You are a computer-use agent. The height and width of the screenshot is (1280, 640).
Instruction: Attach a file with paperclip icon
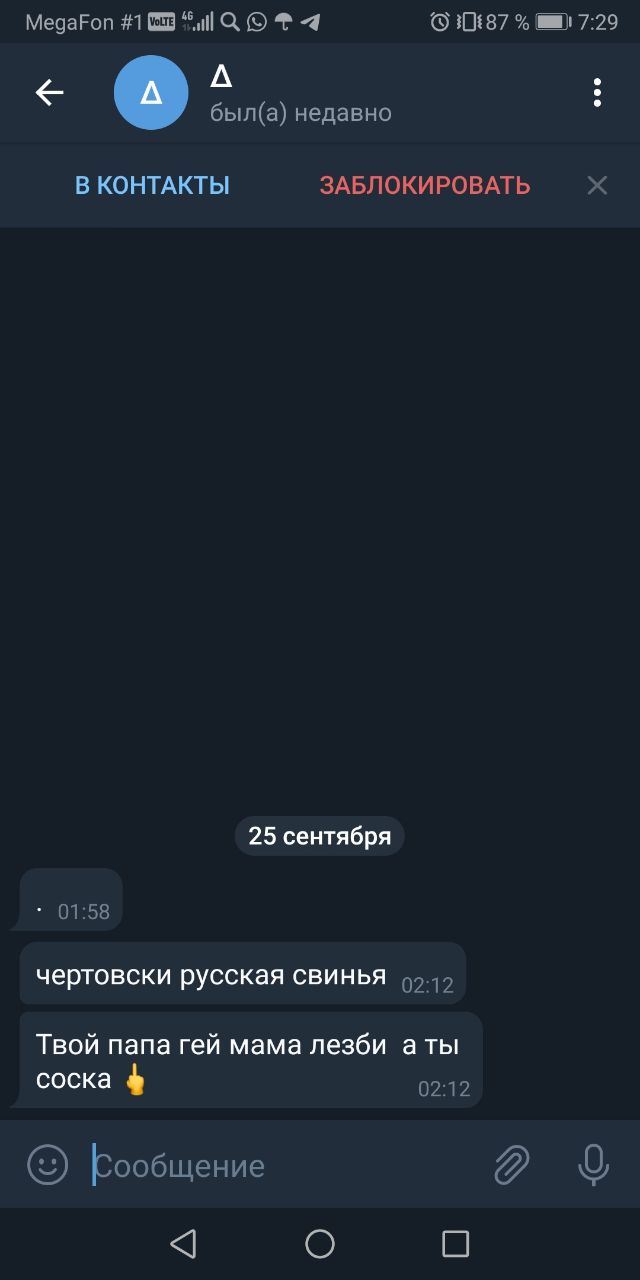[511, 1165]
